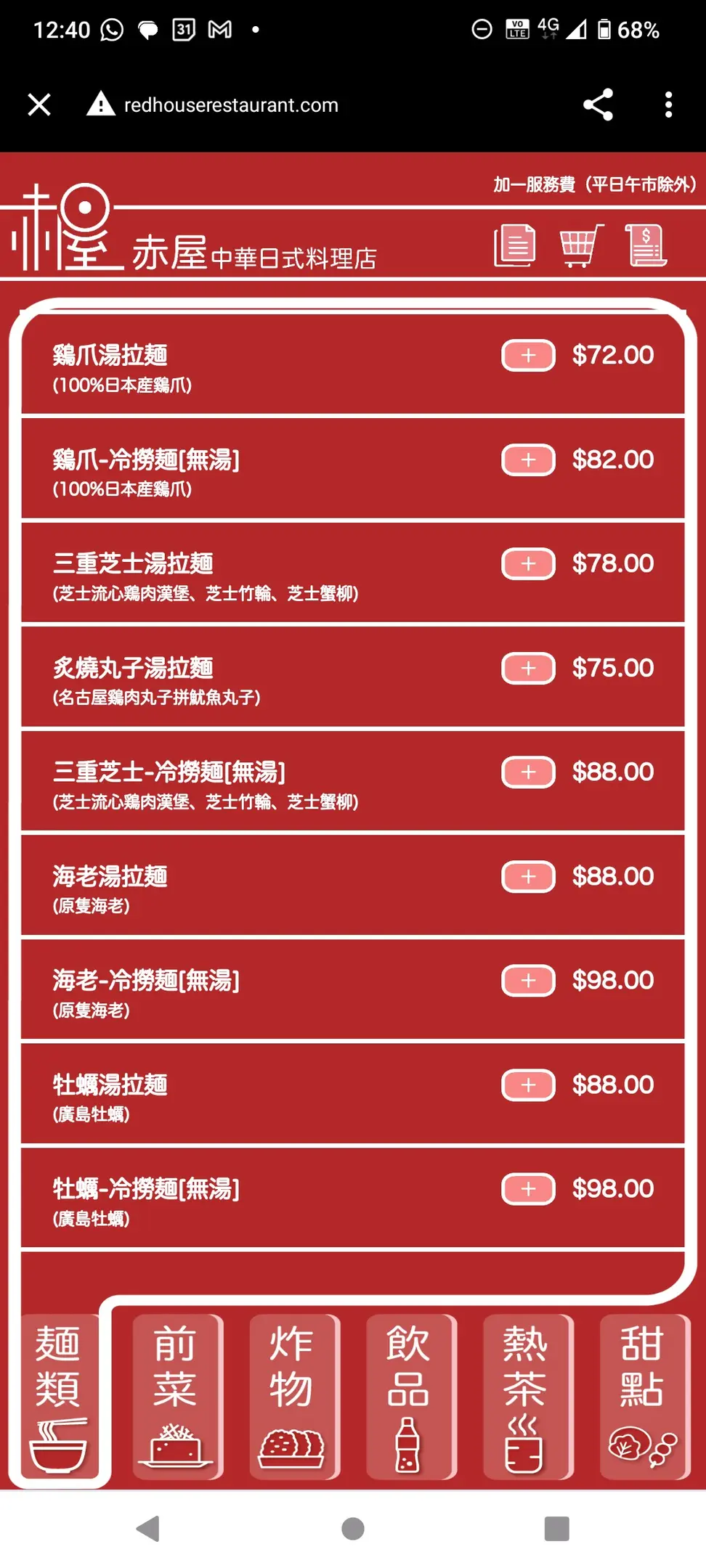Open the browser overflow menu
The width and height of the screenshot is (706, 1568).
(x=668, y=105)
